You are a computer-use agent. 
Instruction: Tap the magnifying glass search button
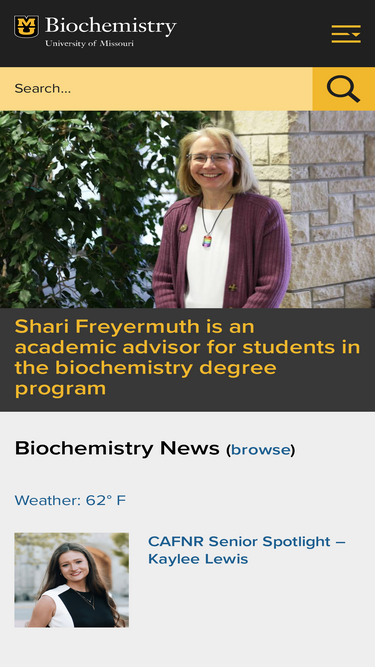pyautogui.click(x=344, y=89)
